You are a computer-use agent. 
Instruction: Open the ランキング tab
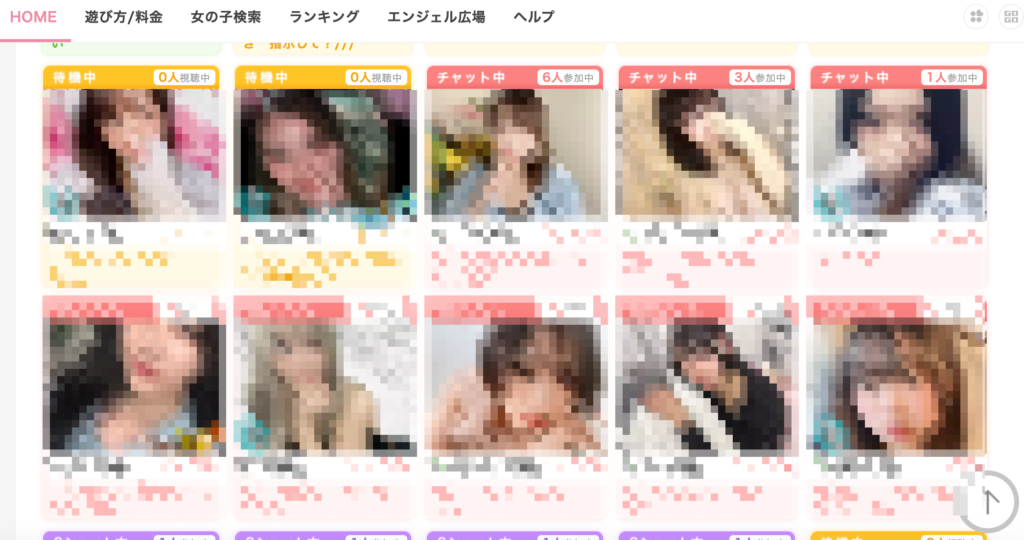(324, 17)
